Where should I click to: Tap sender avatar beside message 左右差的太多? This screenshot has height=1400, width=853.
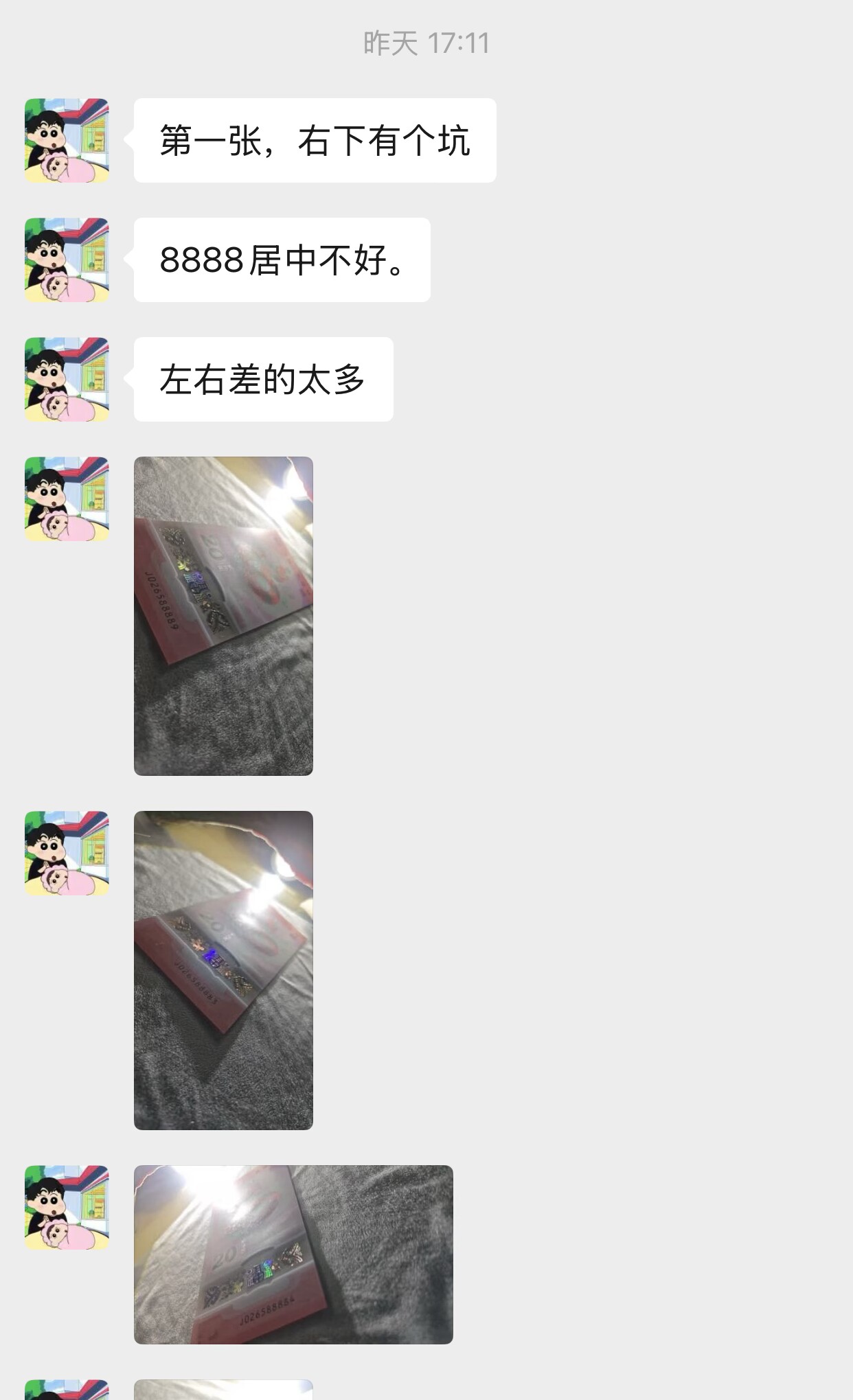(67, 379)
